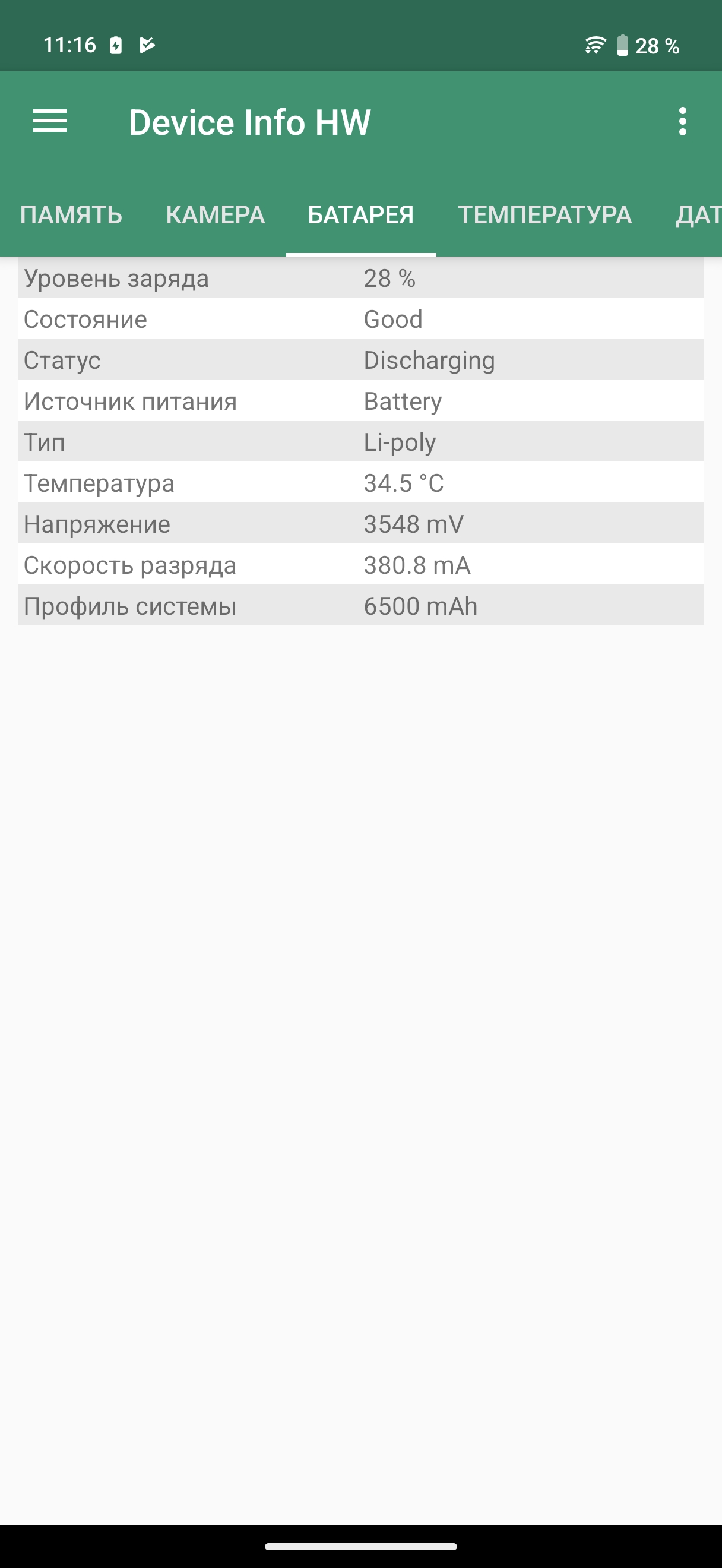Select the БАТАРЕЯ tab
The image size is (722, 1568).
click(x=360, y=215)
